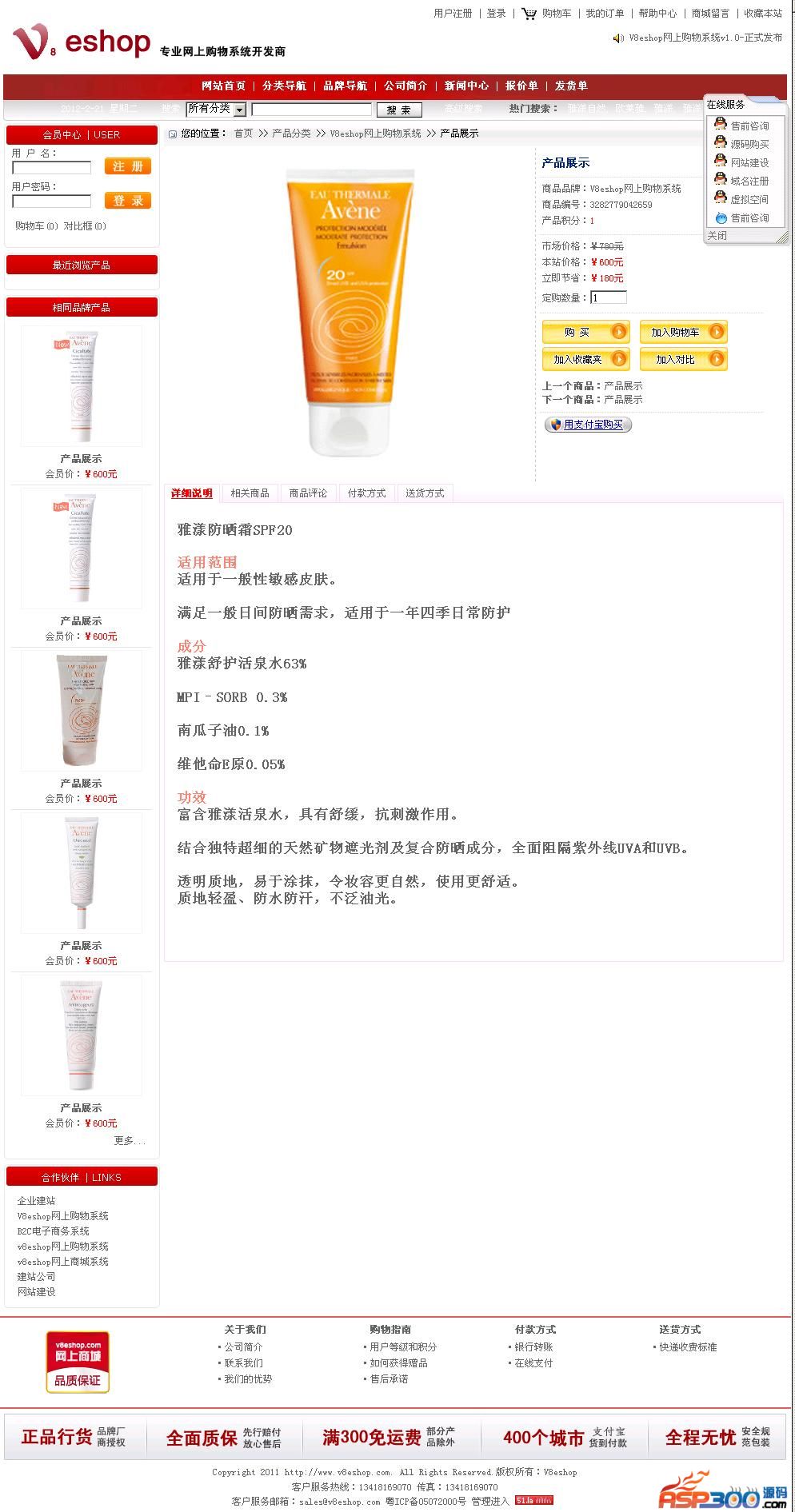Viewport: 795px width, 1512px height.
Task: Close the 在线服务 floating panel
Action: 717,236
